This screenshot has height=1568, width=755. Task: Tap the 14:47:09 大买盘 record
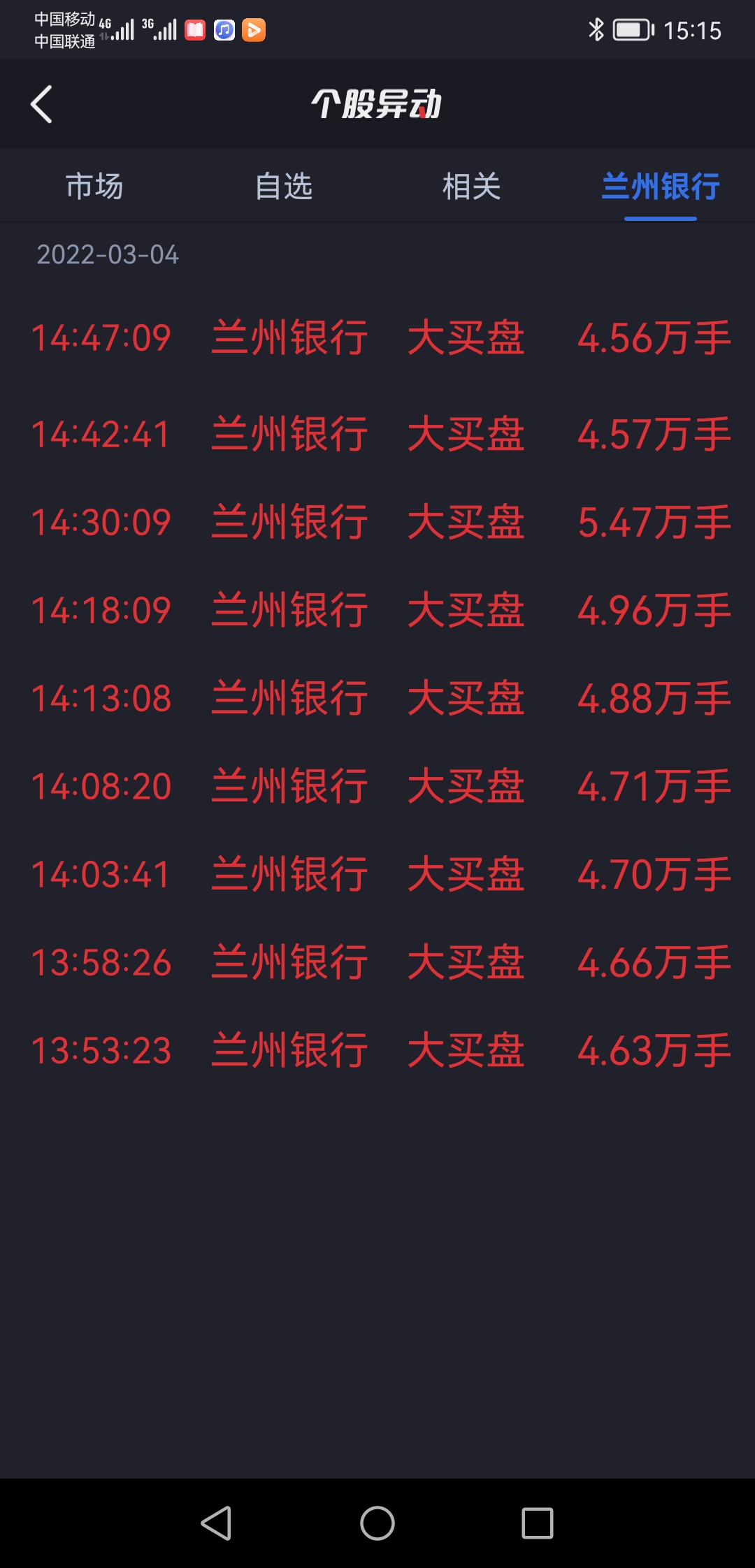click(377, 339)
